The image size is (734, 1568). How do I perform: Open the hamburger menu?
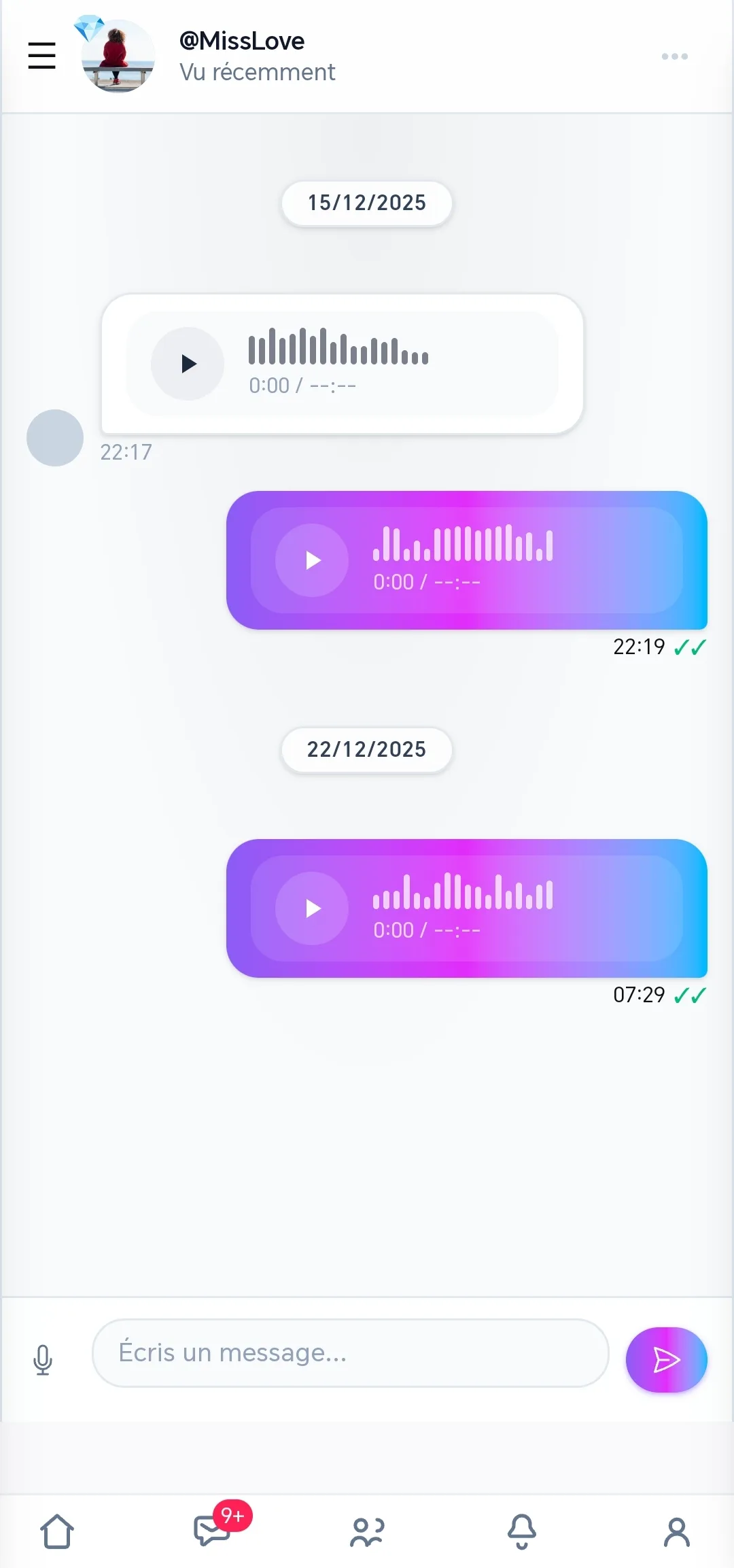point(41,56)
